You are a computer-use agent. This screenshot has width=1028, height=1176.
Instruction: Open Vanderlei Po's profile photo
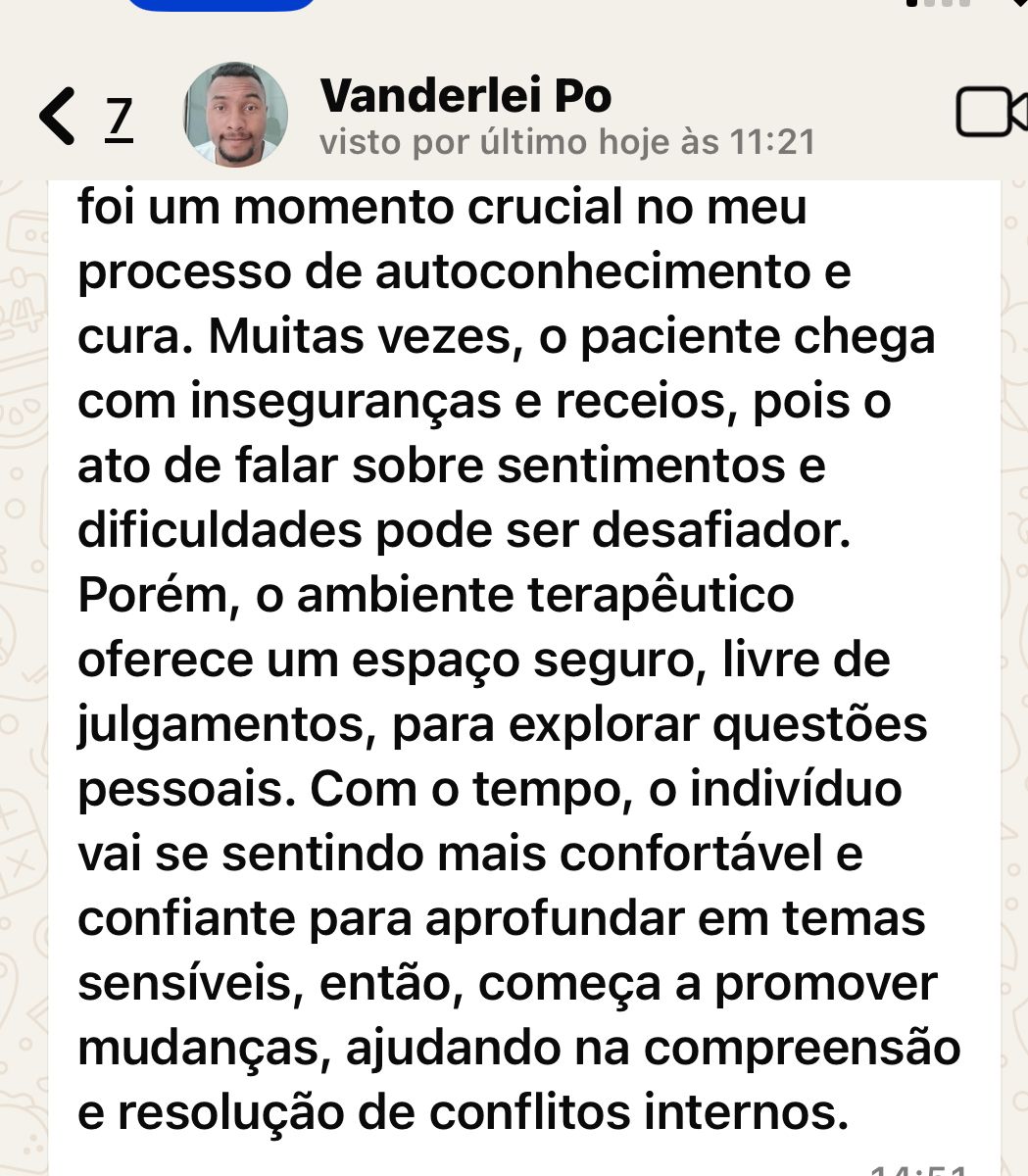[235, 116]
